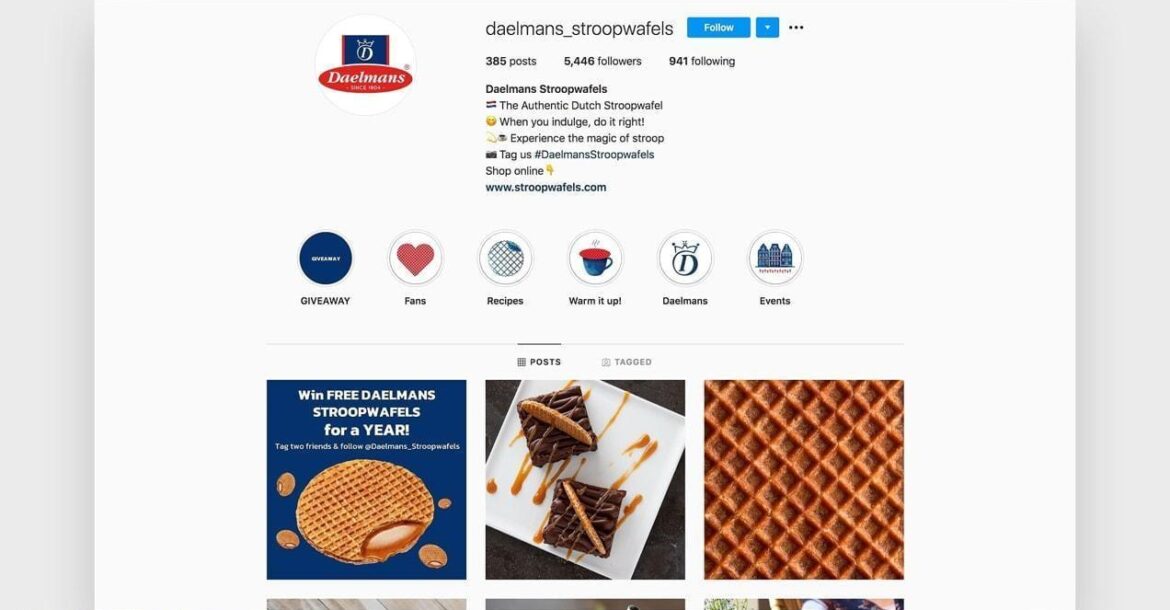Switch to the Tagged tab
The image size is (1170, 610).
[x=627, y=362]
